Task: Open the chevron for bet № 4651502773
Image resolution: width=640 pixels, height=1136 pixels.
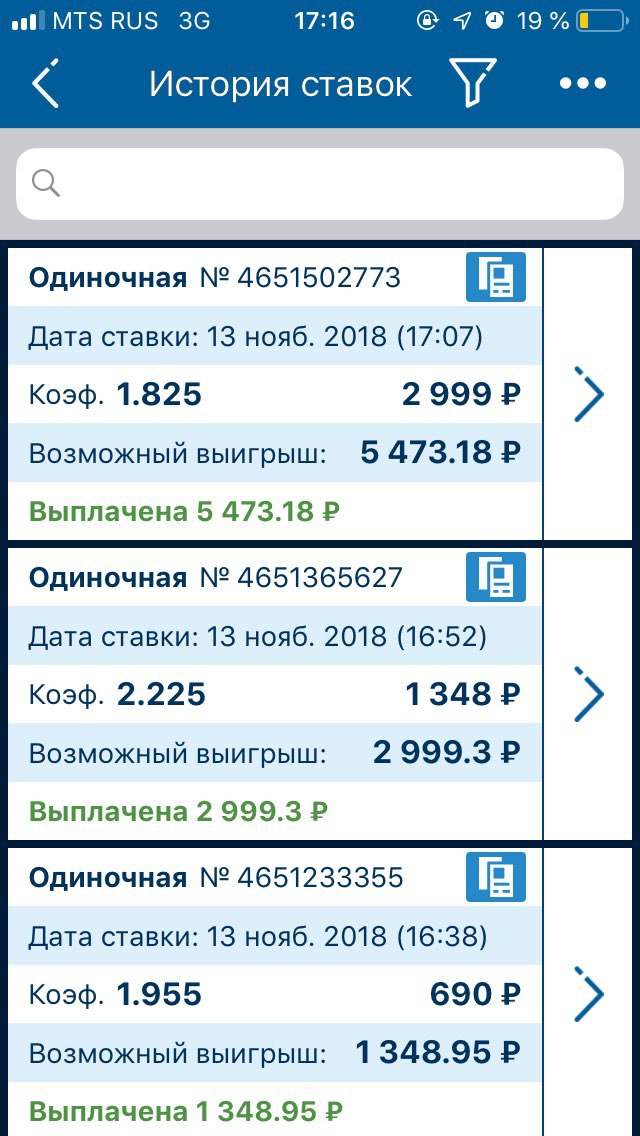Action: pyautogui.click(x=589, y=394)
